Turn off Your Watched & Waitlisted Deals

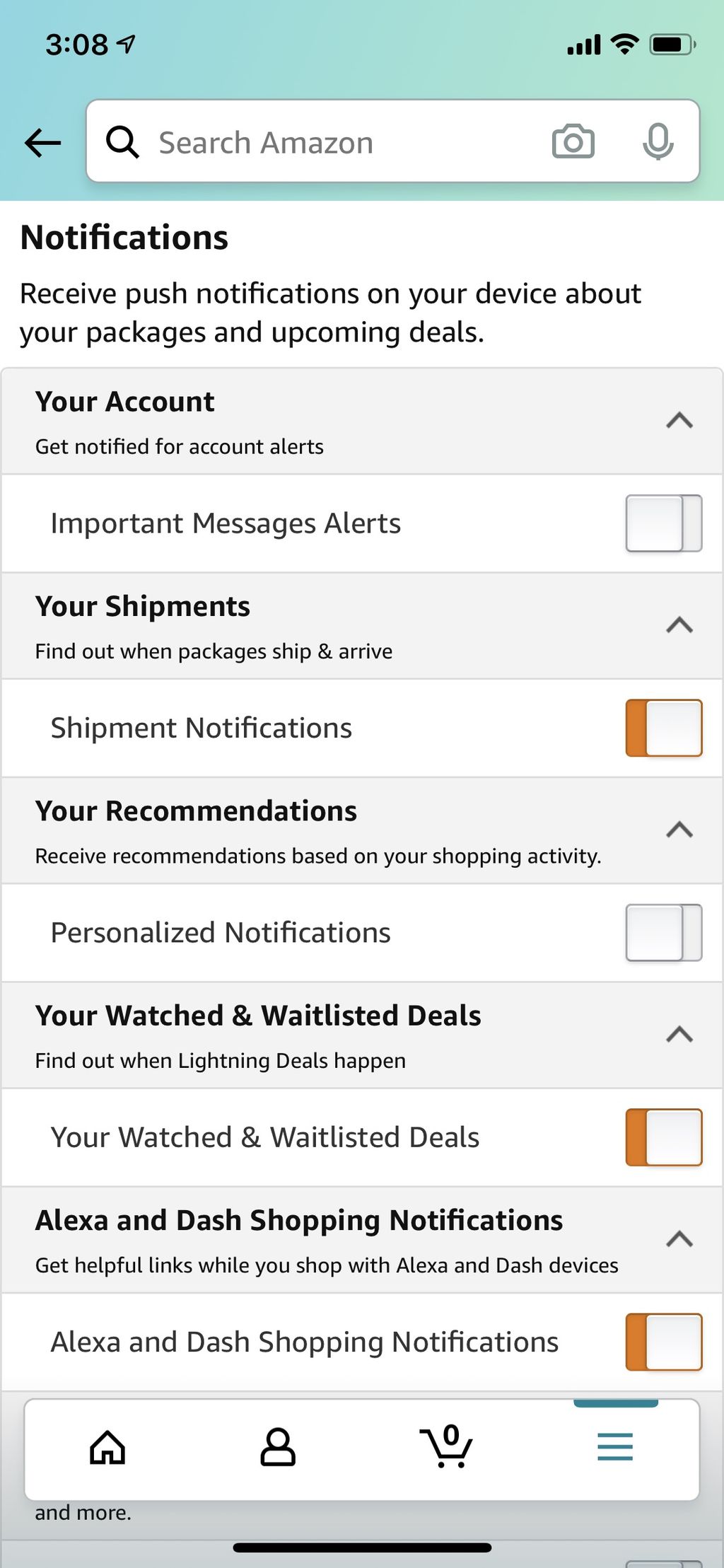(662, 1137)
